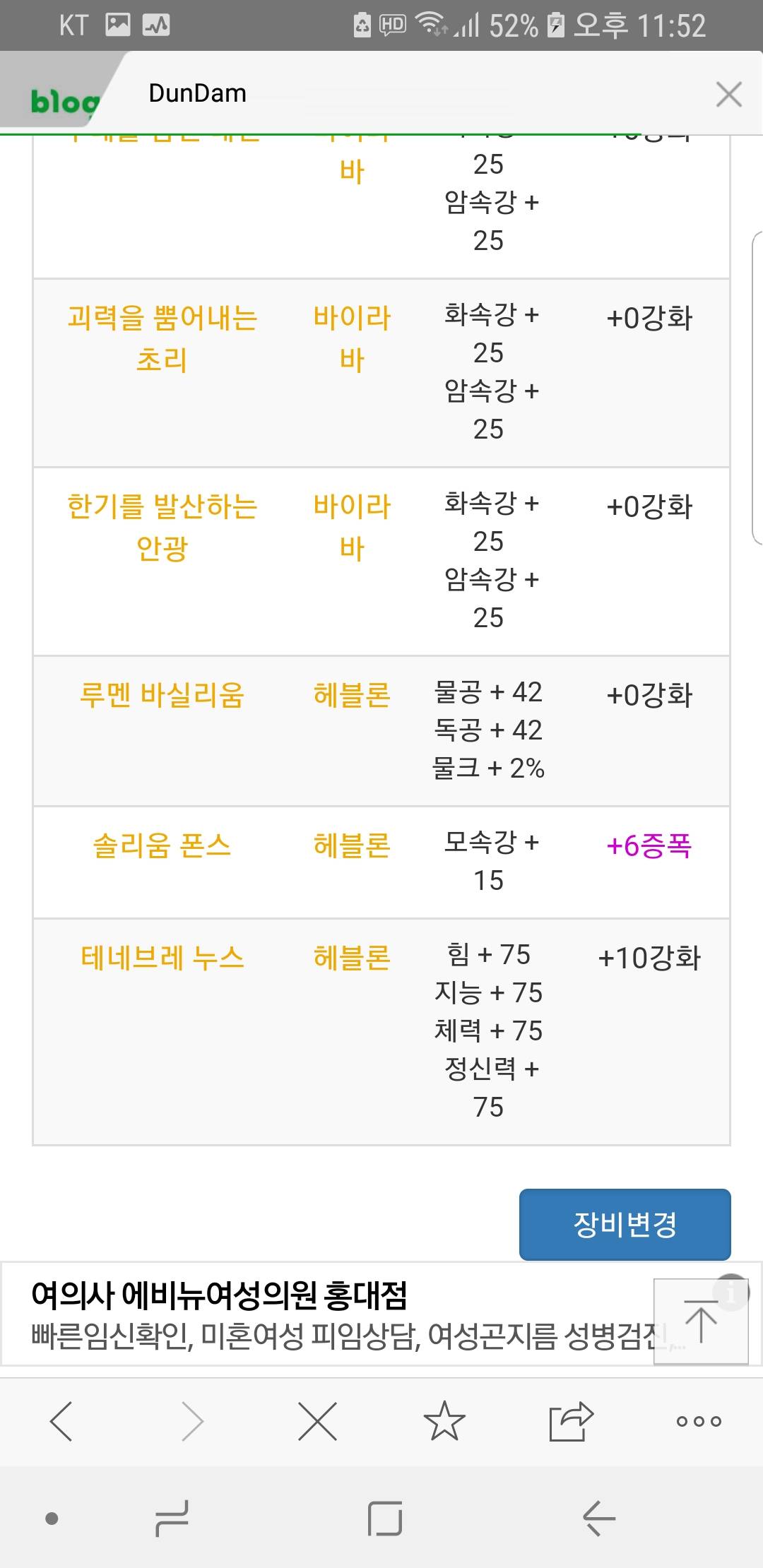Tap the system back arrow
Image resolution: width=763 pixels, height=1568 pixels.
[598, 1518]
